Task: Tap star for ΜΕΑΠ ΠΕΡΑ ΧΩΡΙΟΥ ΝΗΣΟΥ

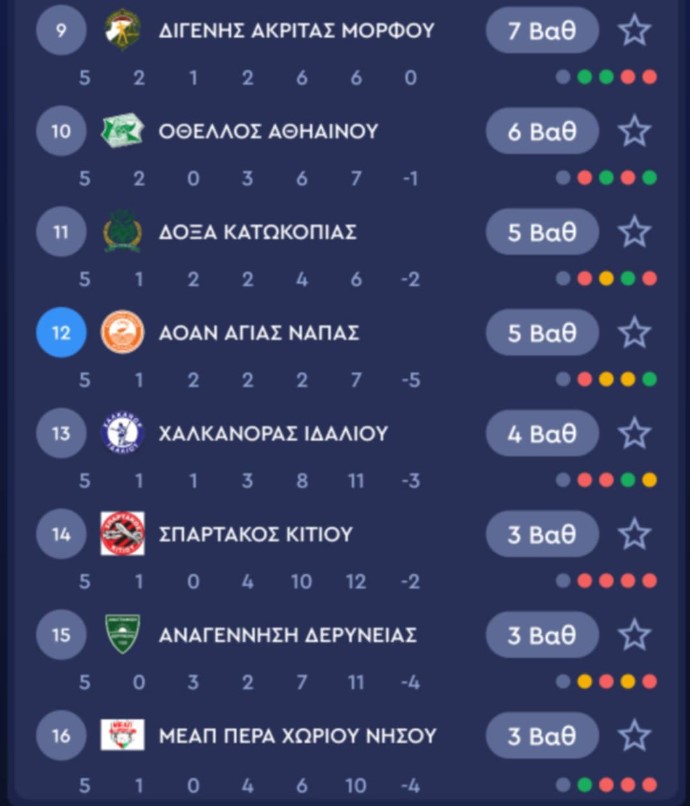Action: [x=634, y=736]
